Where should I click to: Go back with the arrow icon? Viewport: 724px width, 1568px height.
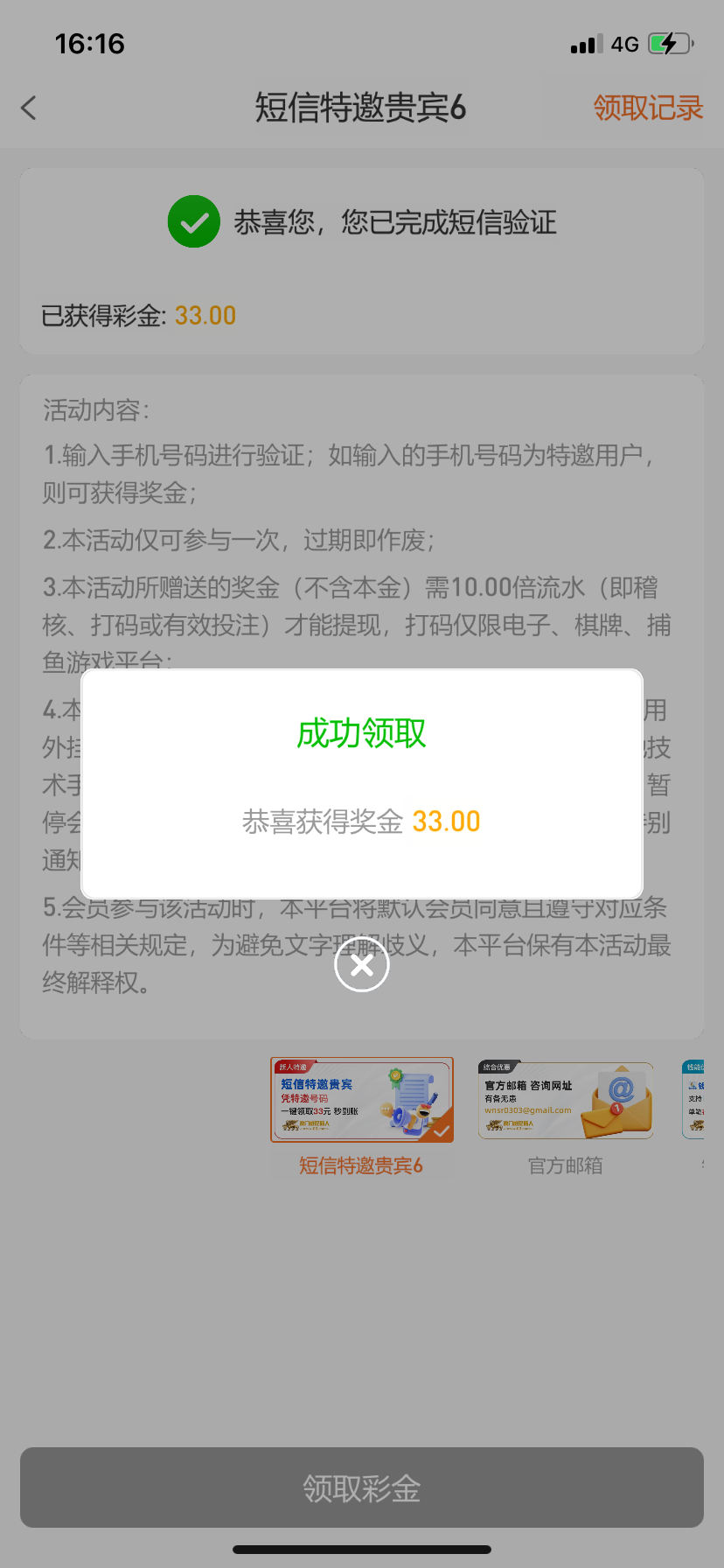point(29,108)
